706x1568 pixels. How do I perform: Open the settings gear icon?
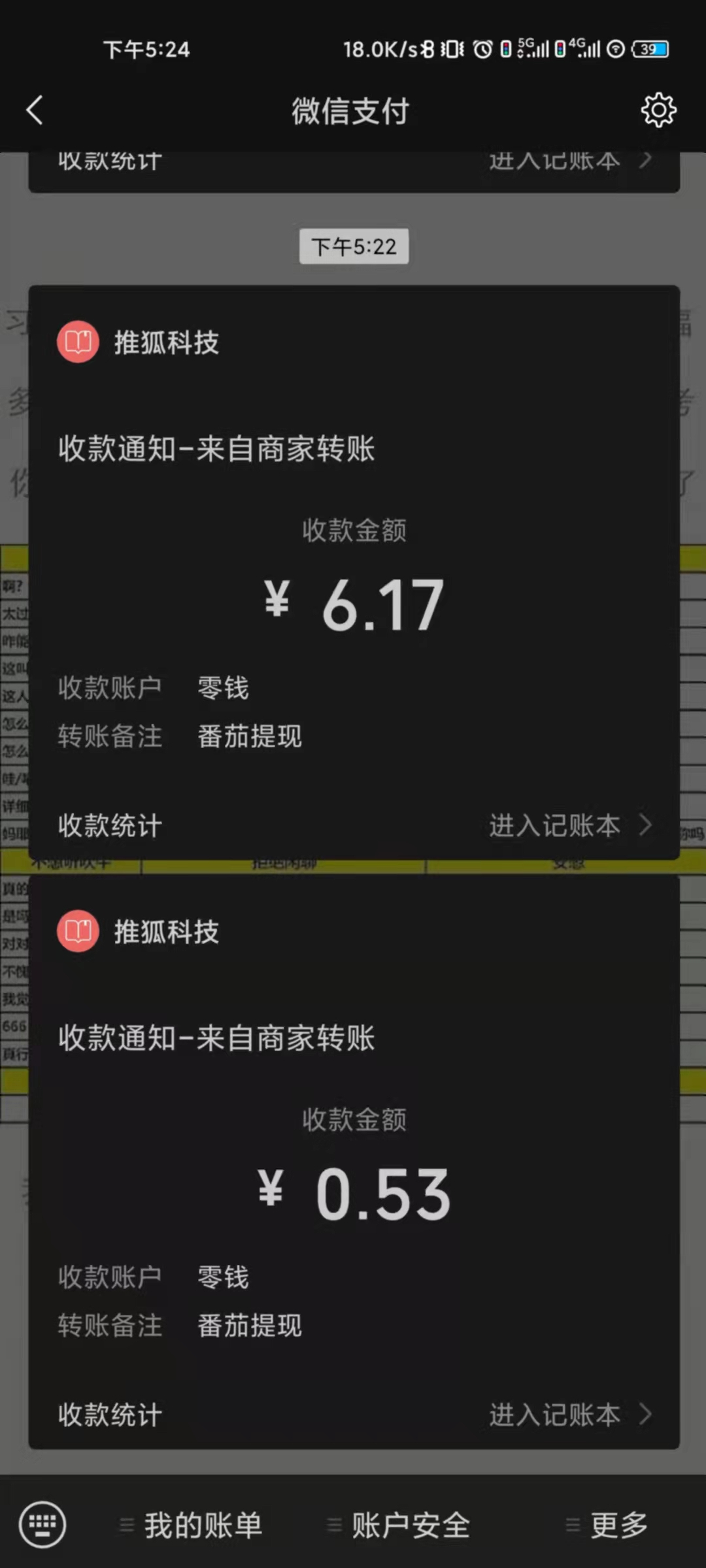click(x=658, y=110)
